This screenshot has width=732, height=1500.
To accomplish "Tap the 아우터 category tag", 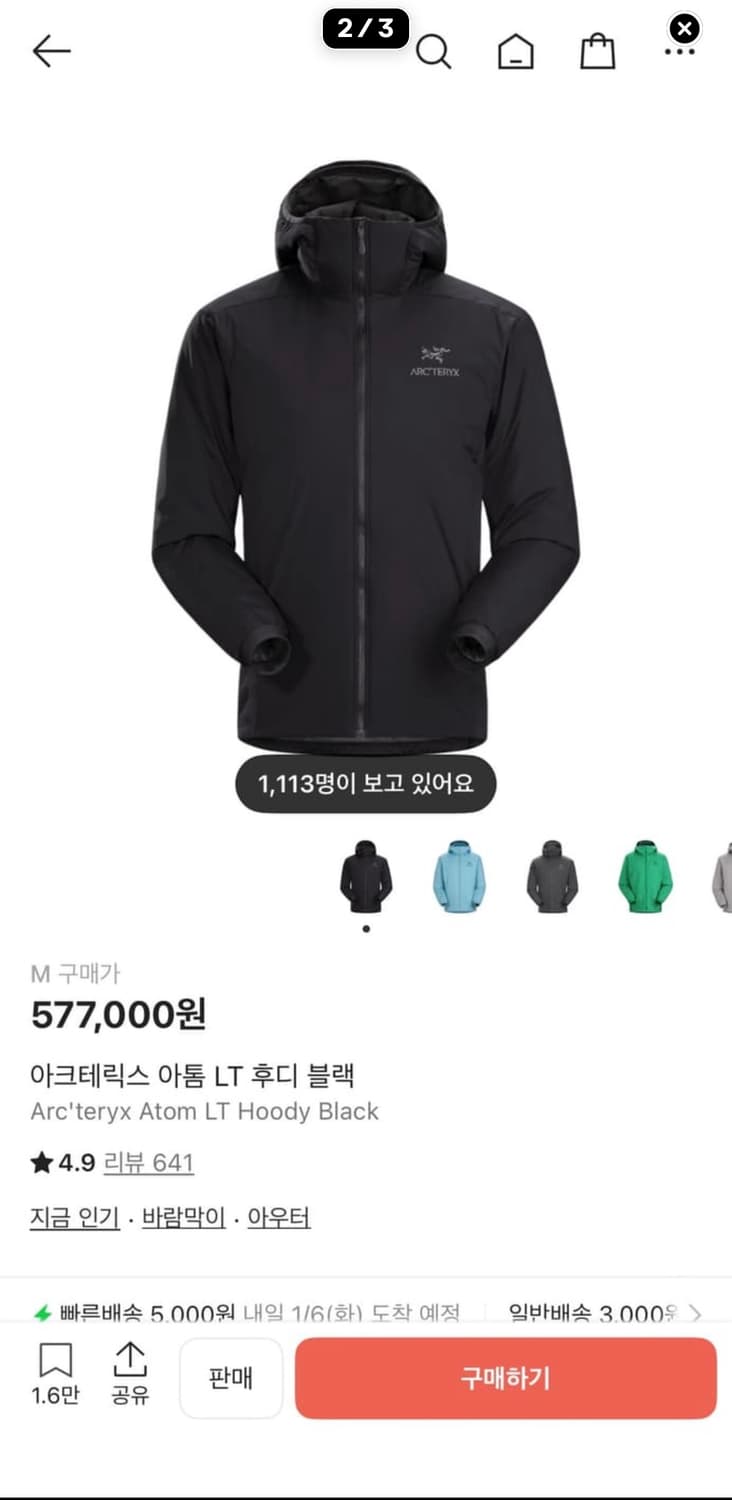I will coord(279,1217).
